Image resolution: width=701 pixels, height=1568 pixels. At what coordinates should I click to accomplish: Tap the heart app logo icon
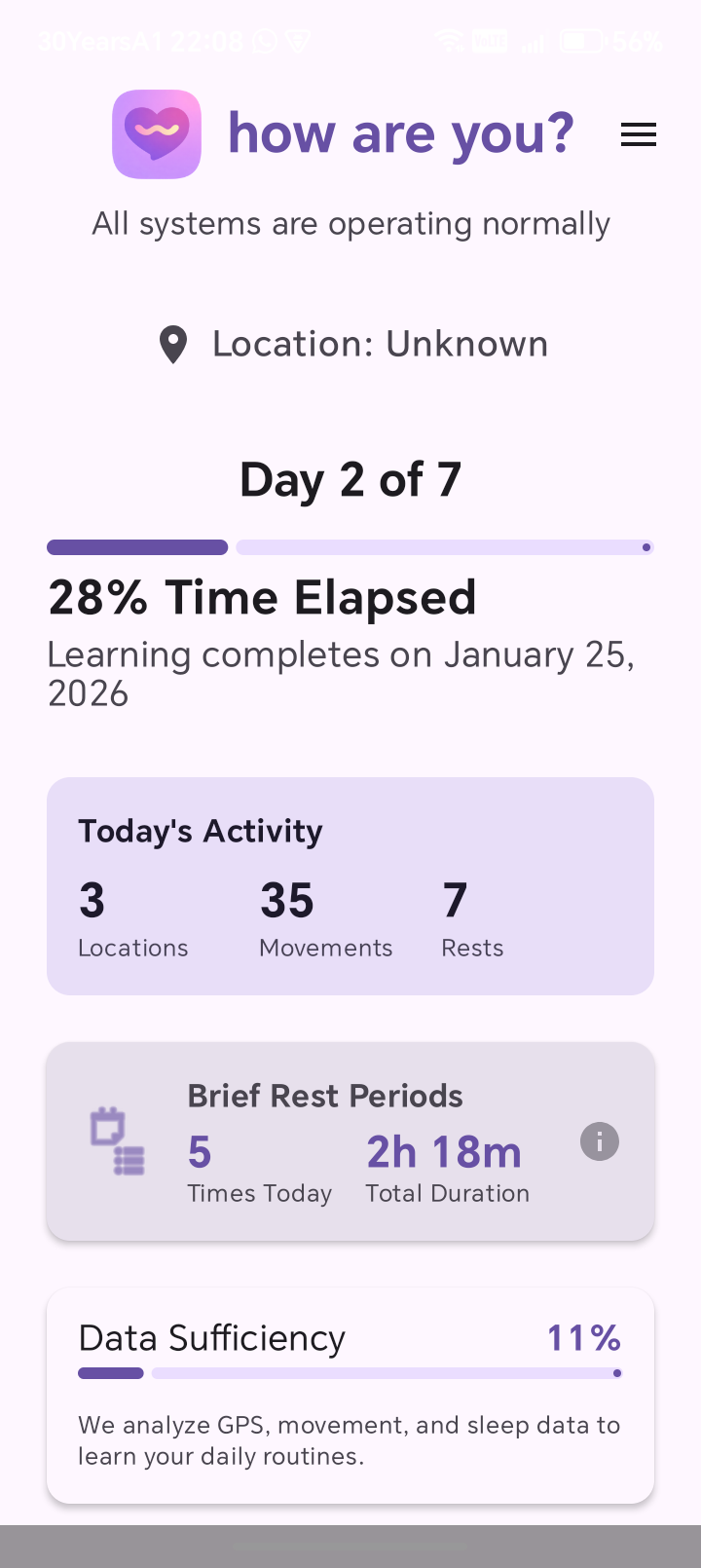click(156, 133)
